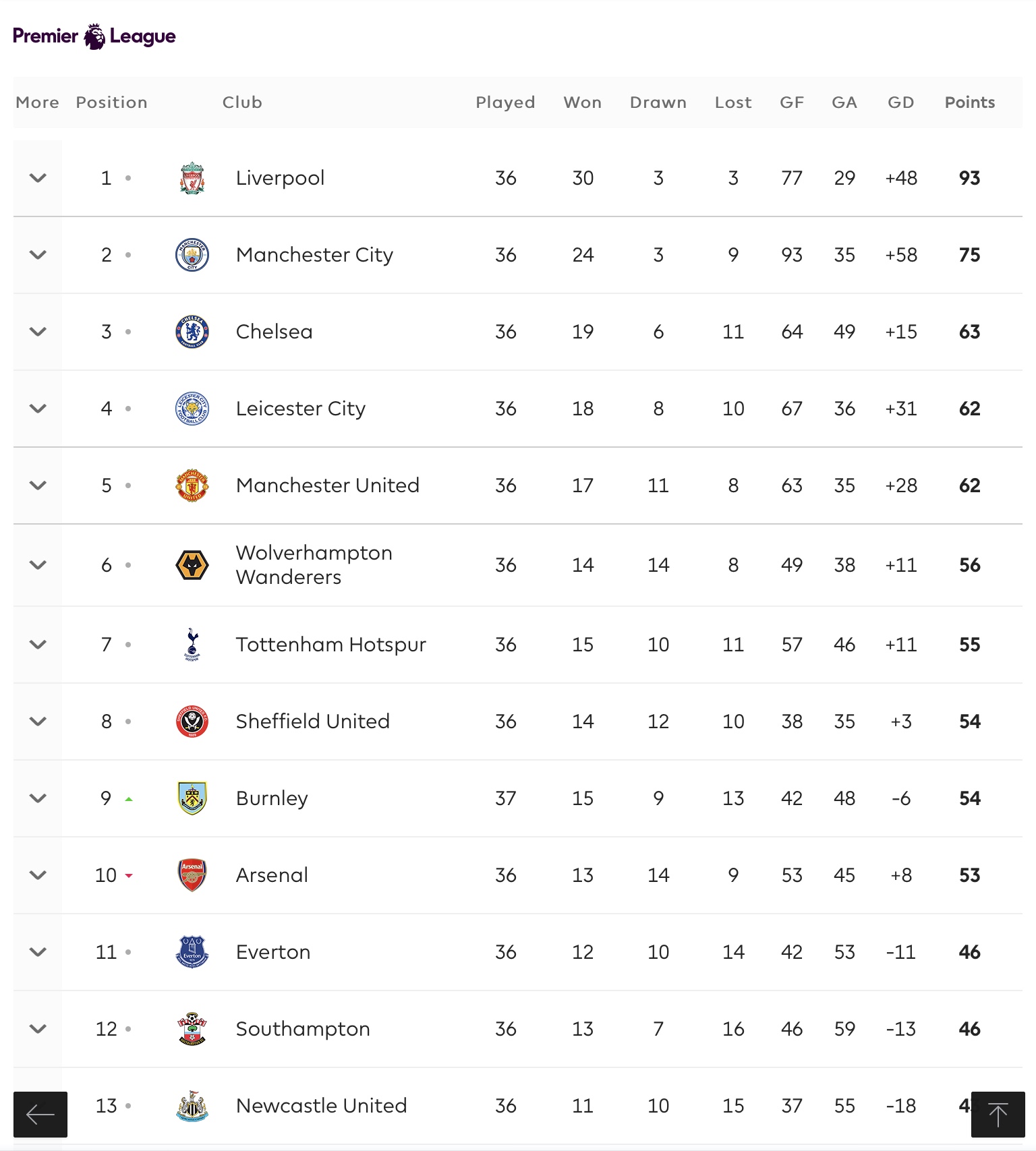Click Burnley's green position-up indicator
This screenshot has height=1151, width=1036.
tap(130, 798)
